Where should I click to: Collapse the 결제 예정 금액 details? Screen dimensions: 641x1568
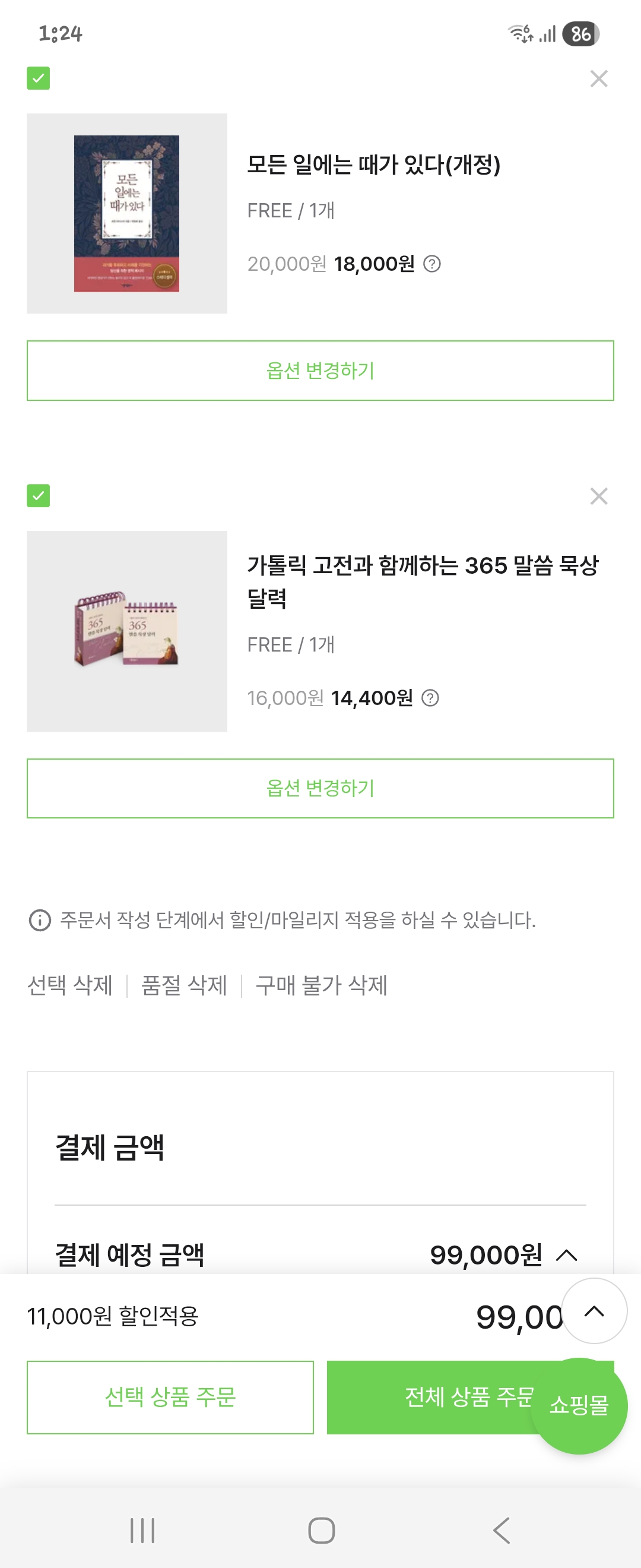[567, 1255]
